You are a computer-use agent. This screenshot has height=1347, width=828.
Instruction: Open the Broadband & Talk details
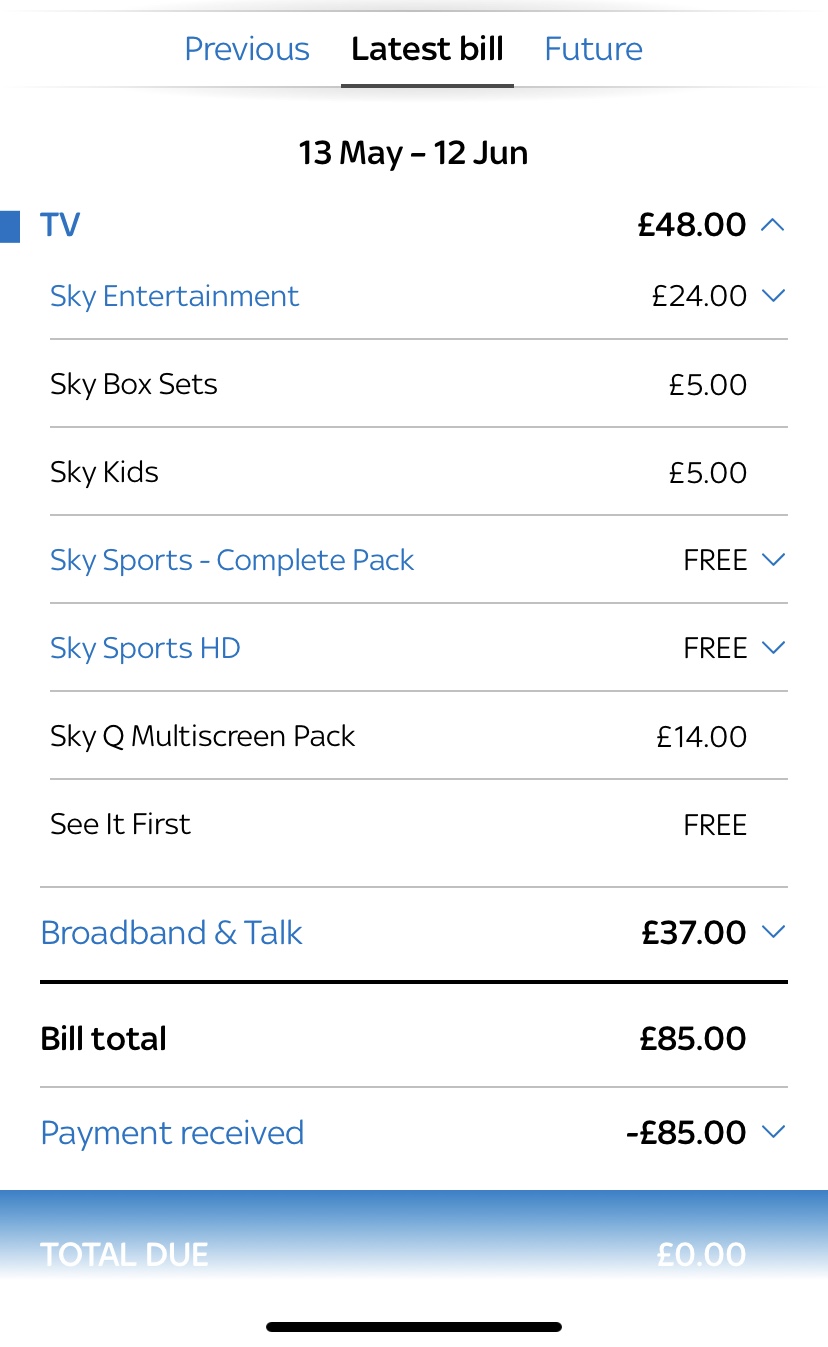pos(171,932)
